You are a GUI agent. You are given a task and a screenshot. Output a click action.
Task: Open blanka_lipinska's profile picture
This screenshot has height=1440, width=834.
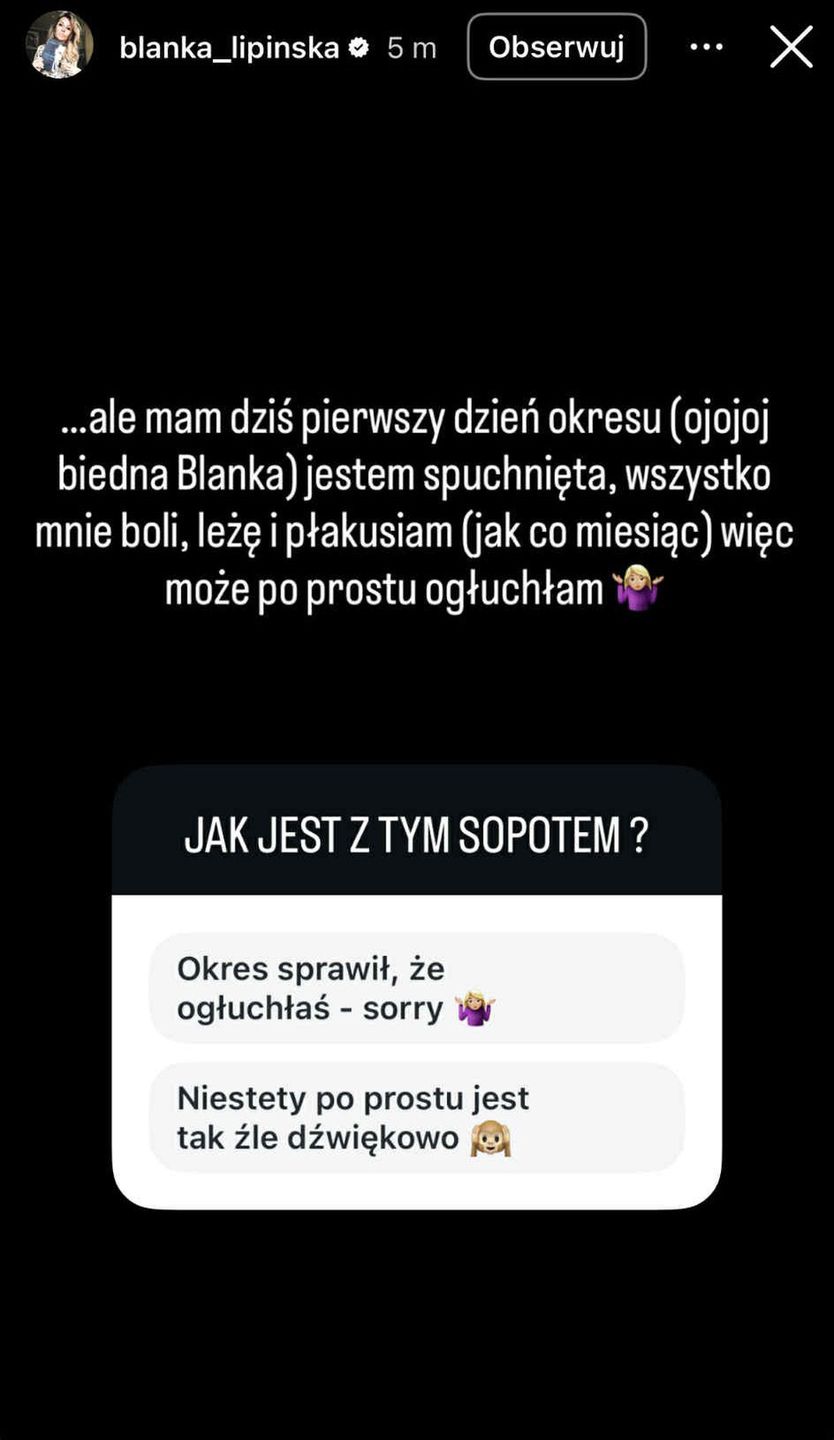tap(59, 46)
